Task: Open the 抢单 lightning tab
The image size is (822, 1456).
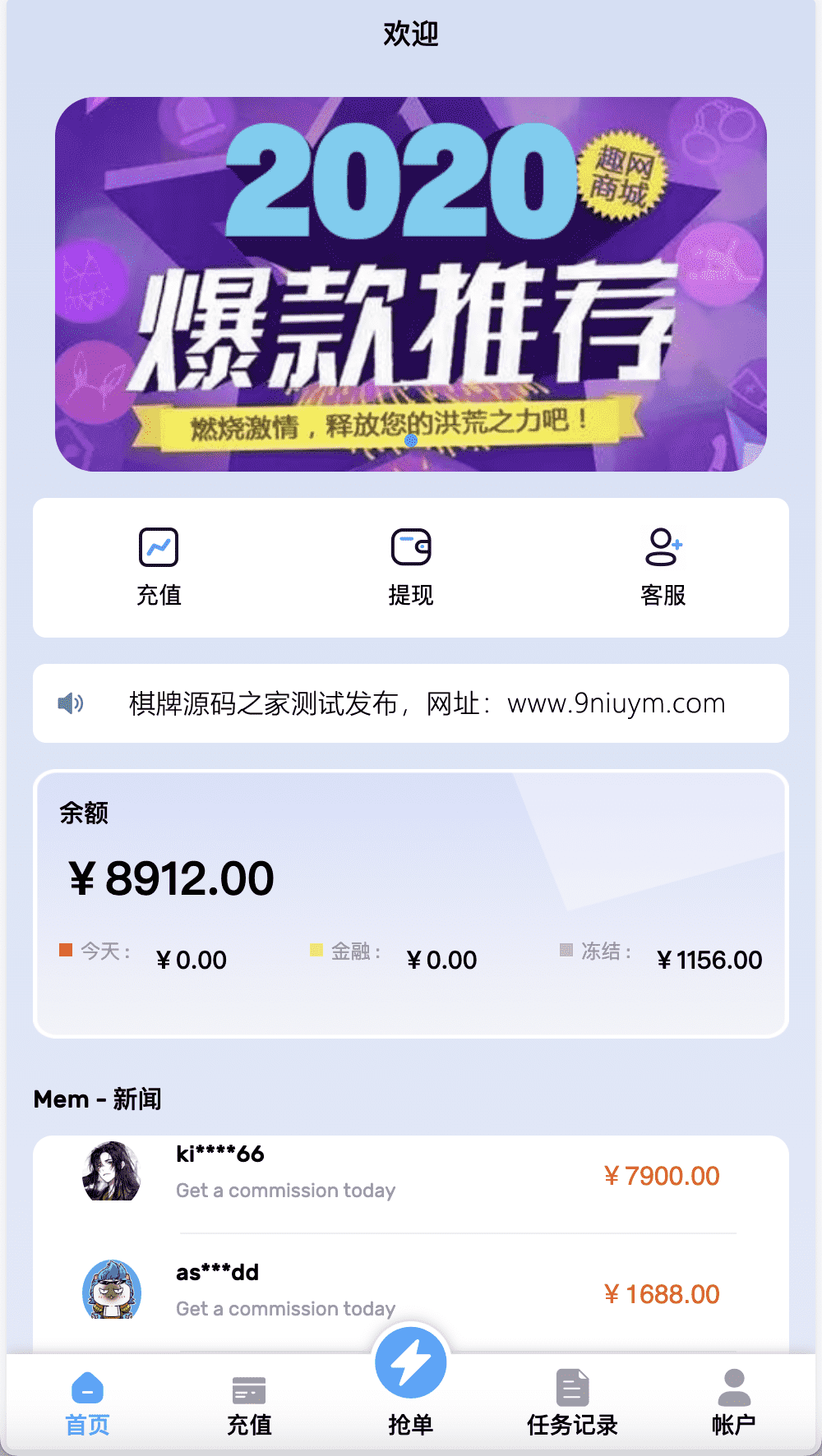Action: point(411,1382)
